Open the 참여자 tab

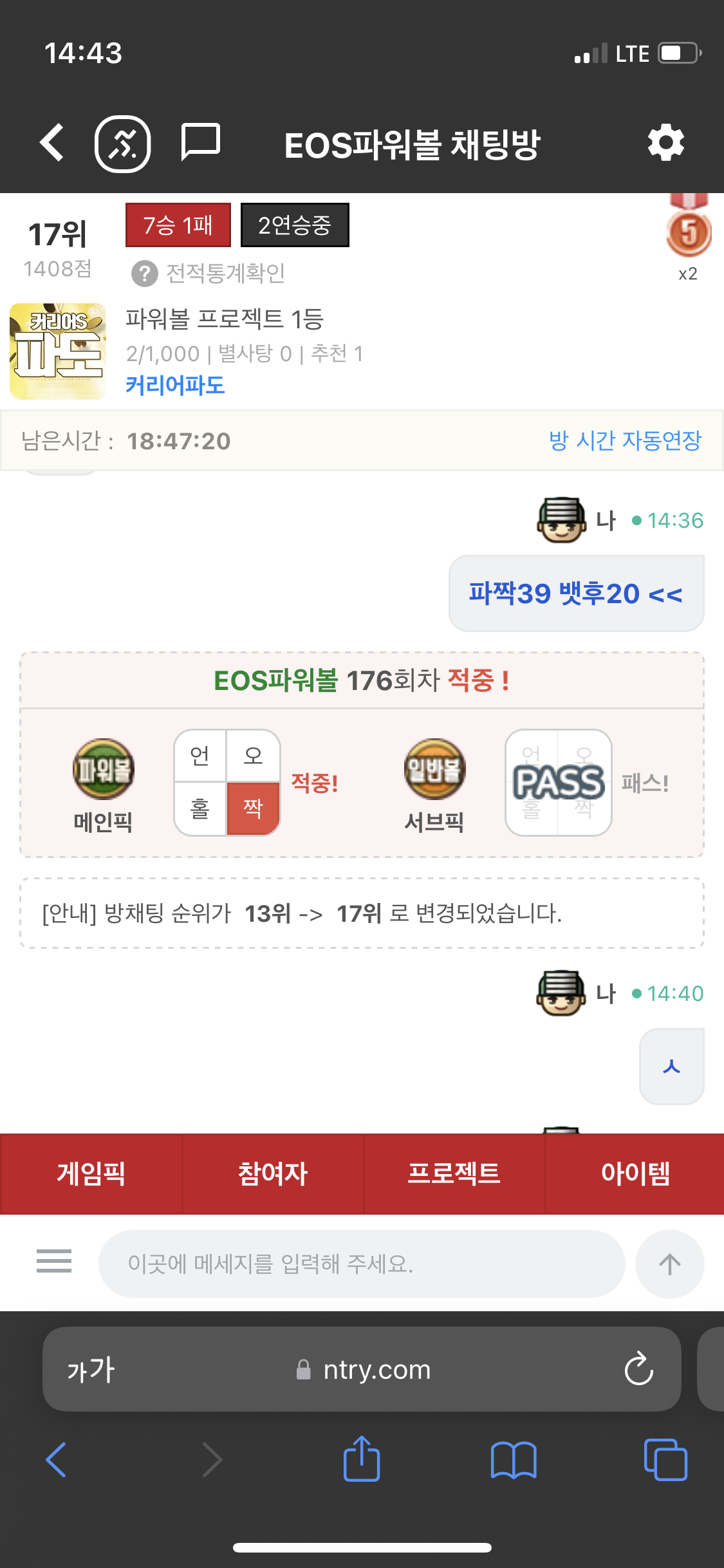point(273,1173)
